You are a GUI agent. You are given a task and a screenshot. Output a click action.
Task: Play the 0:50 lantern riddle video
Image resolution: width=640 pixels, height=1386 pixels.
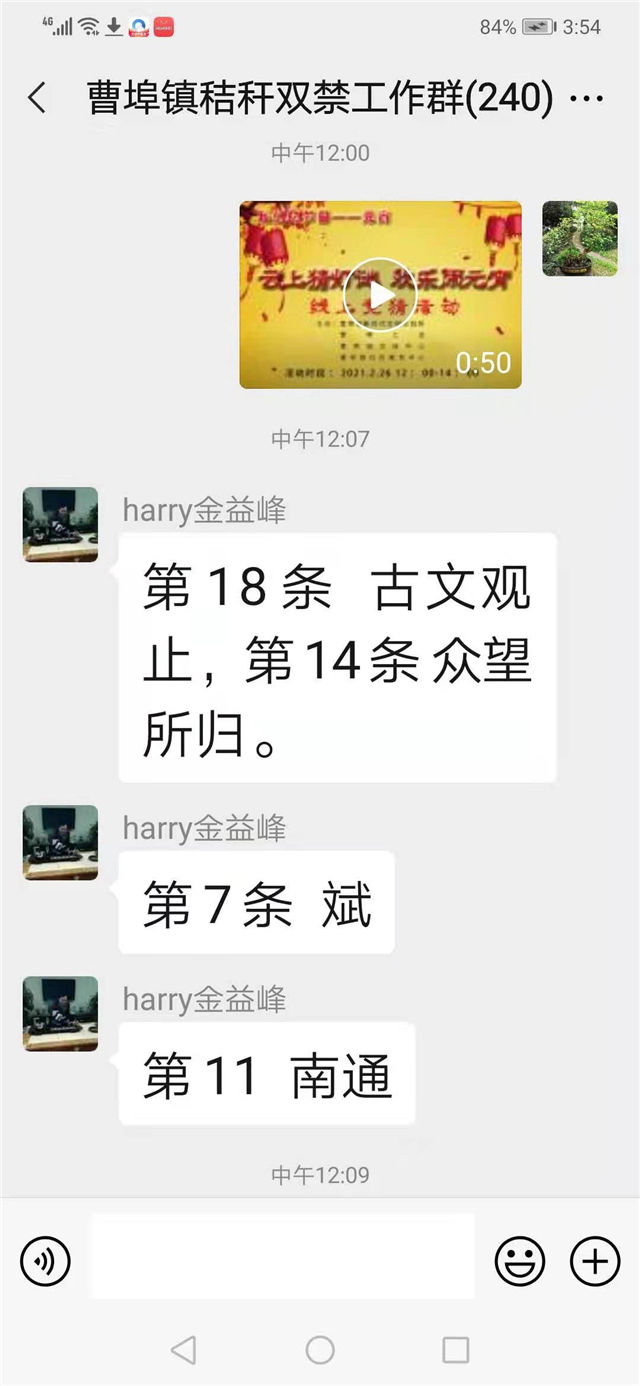pyautogui.click(x=380, y=294)
